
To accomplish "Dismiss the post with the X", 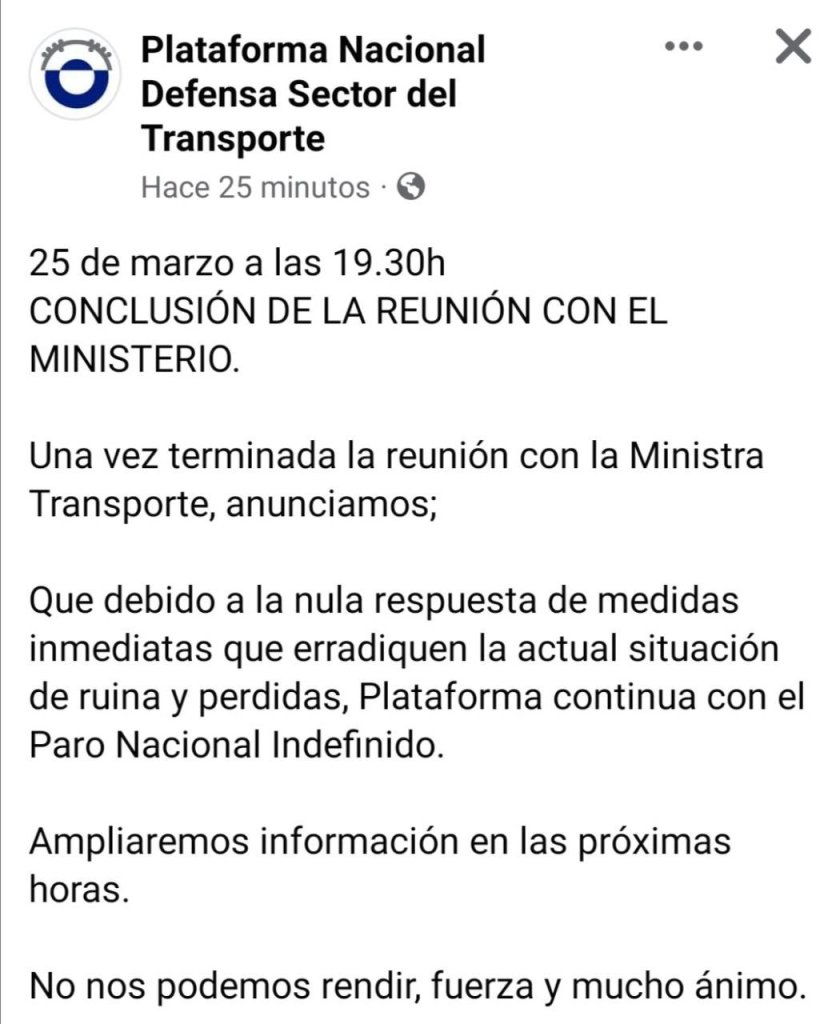I will [793, 47].
